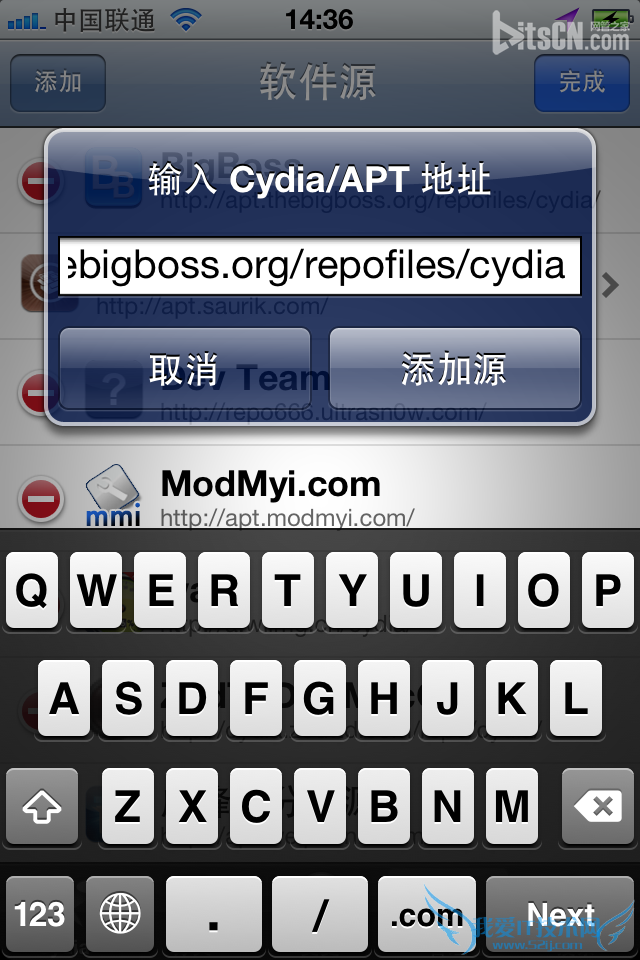Tap the backspace key
The image size is (640, 960).
(x=597, y=806)
